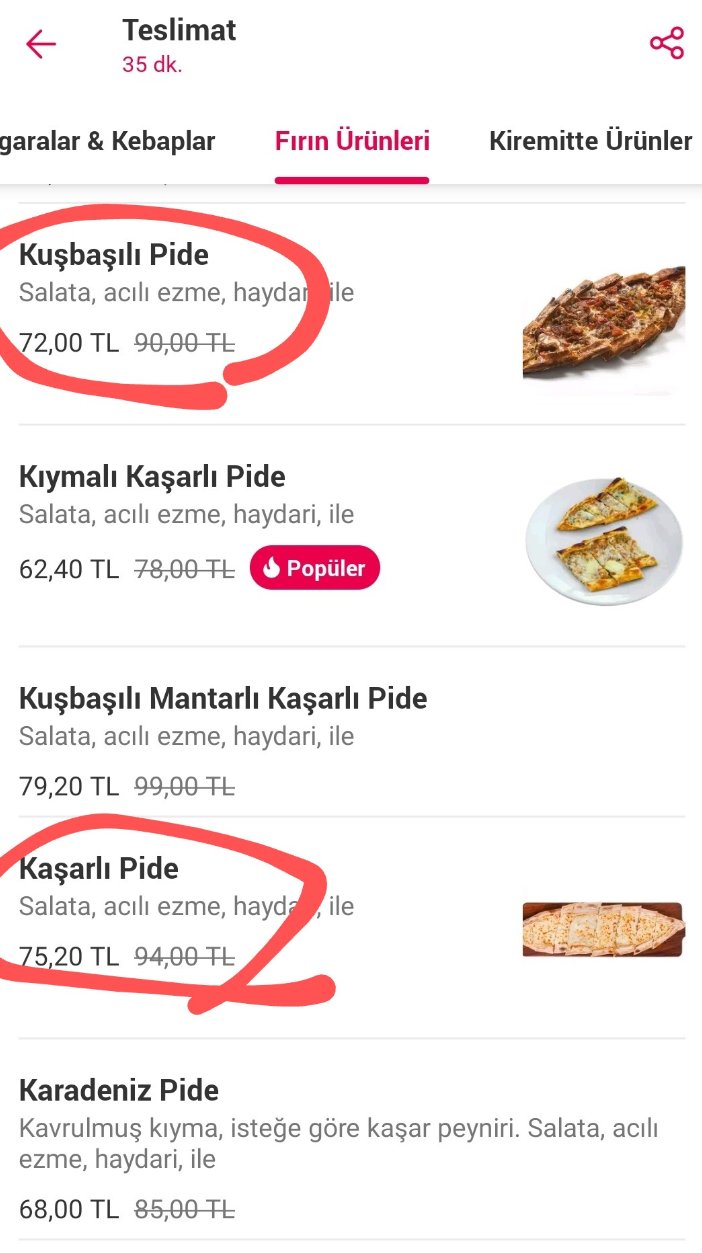The width and height of the screenshot is (702, 1253).
Task: Select the Fırın Ürünleri tab
Action: 352,141
